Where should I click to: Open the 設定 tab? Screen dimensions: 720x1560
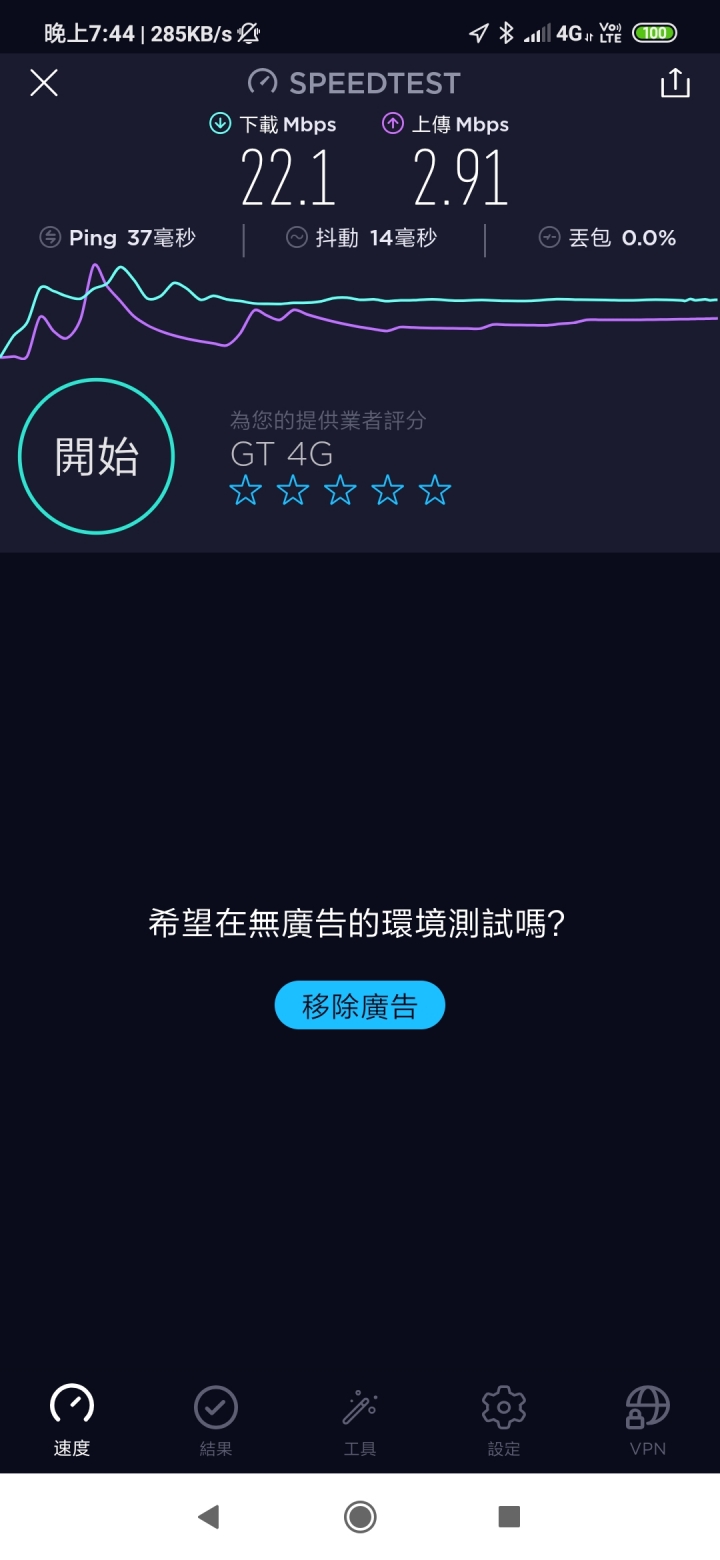[504, 1421]
